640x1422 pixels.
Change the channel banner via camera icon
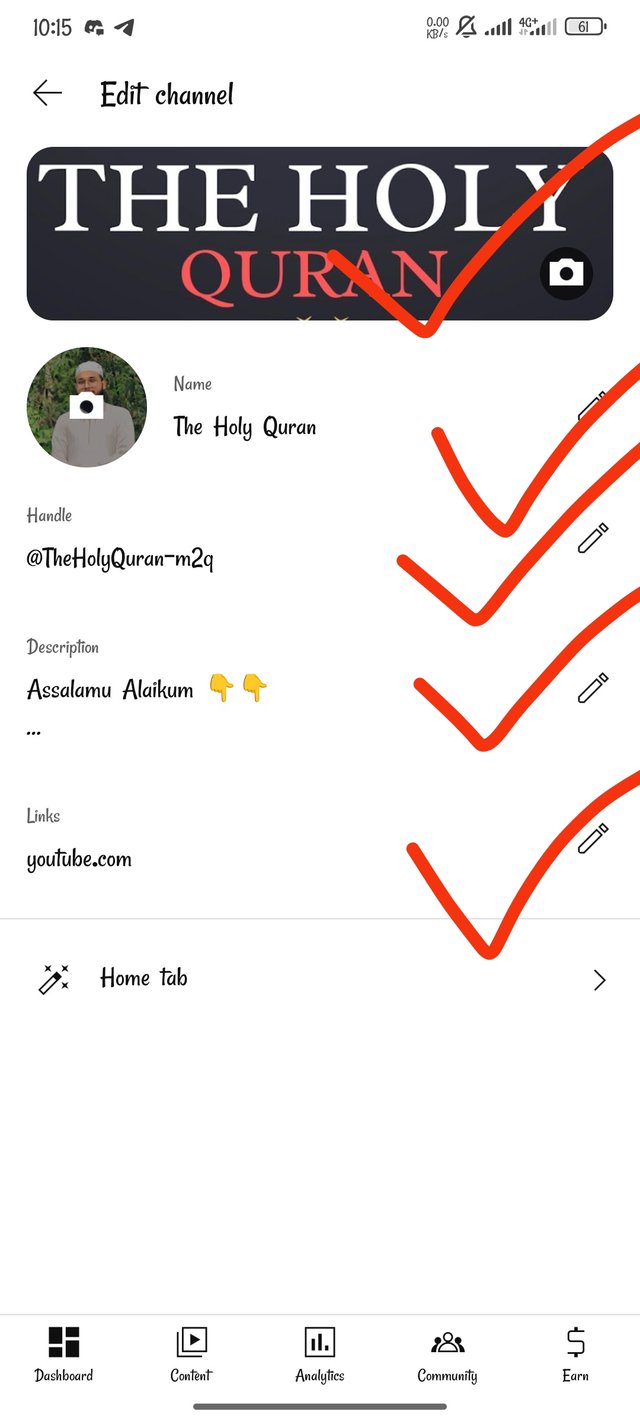[x=567, y=273]
